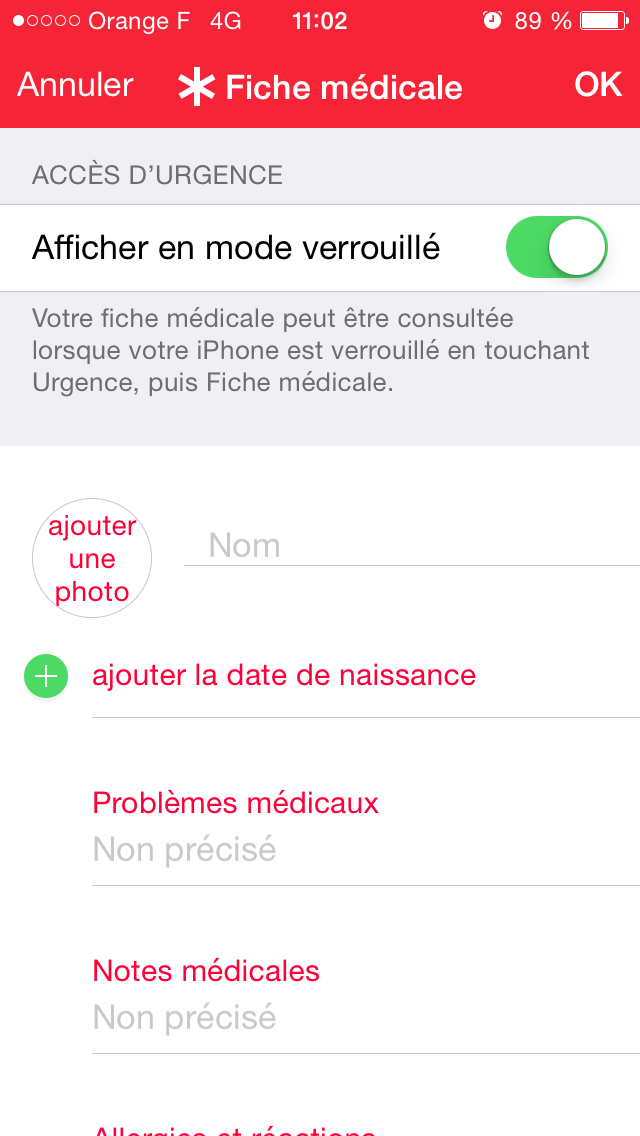Cancel editing with Annuler

pyautogui.click(x=75, y=85)
